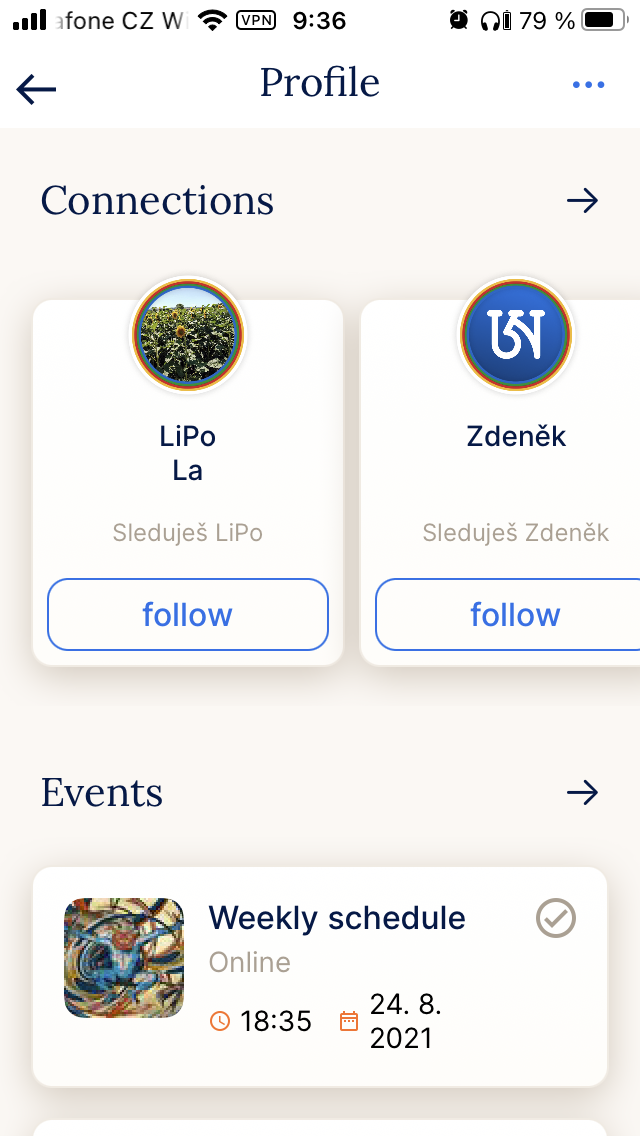Go back from the Profile screen

(37, 89)
